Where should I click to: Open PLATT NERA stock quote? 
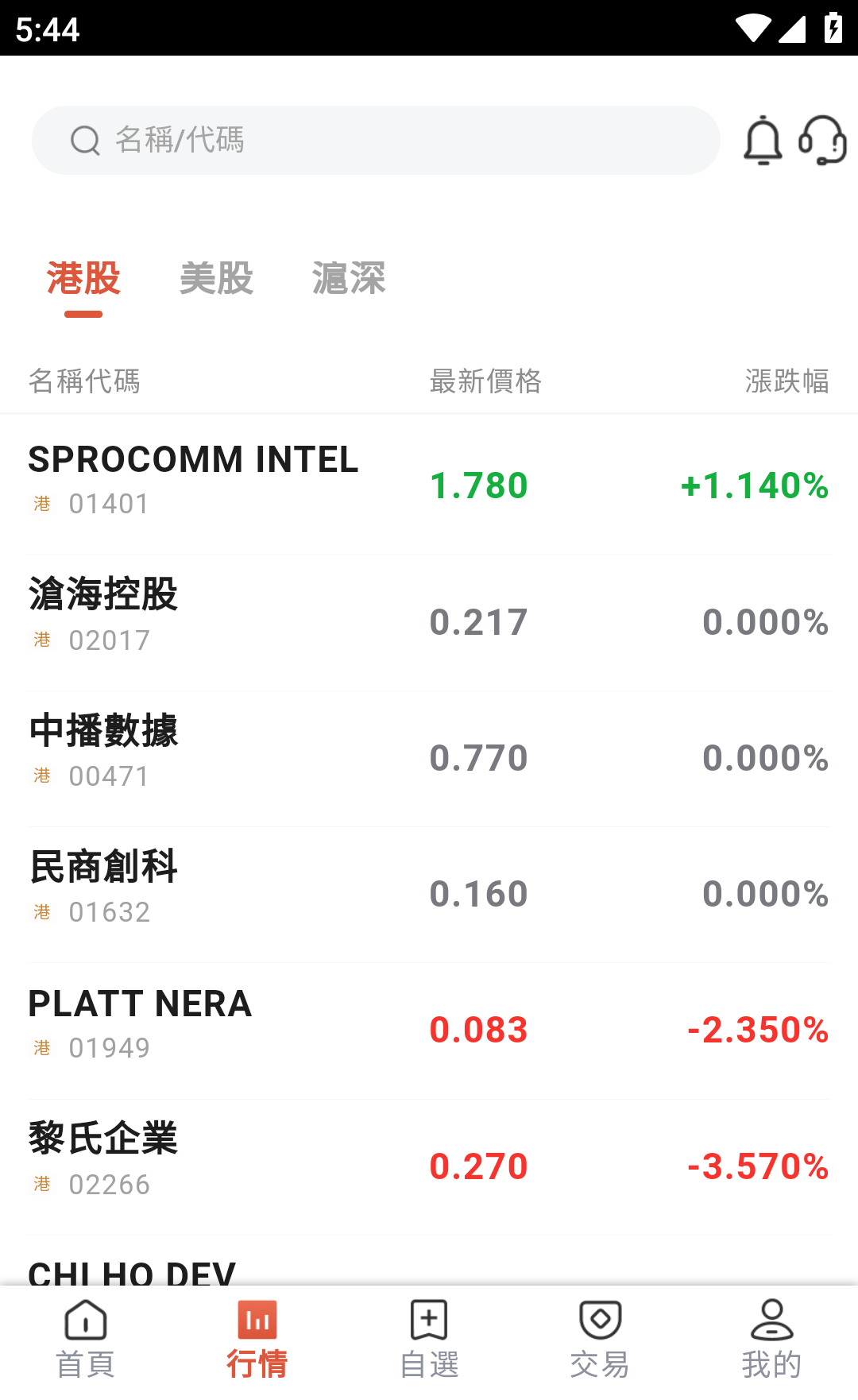pos(429,1028)
